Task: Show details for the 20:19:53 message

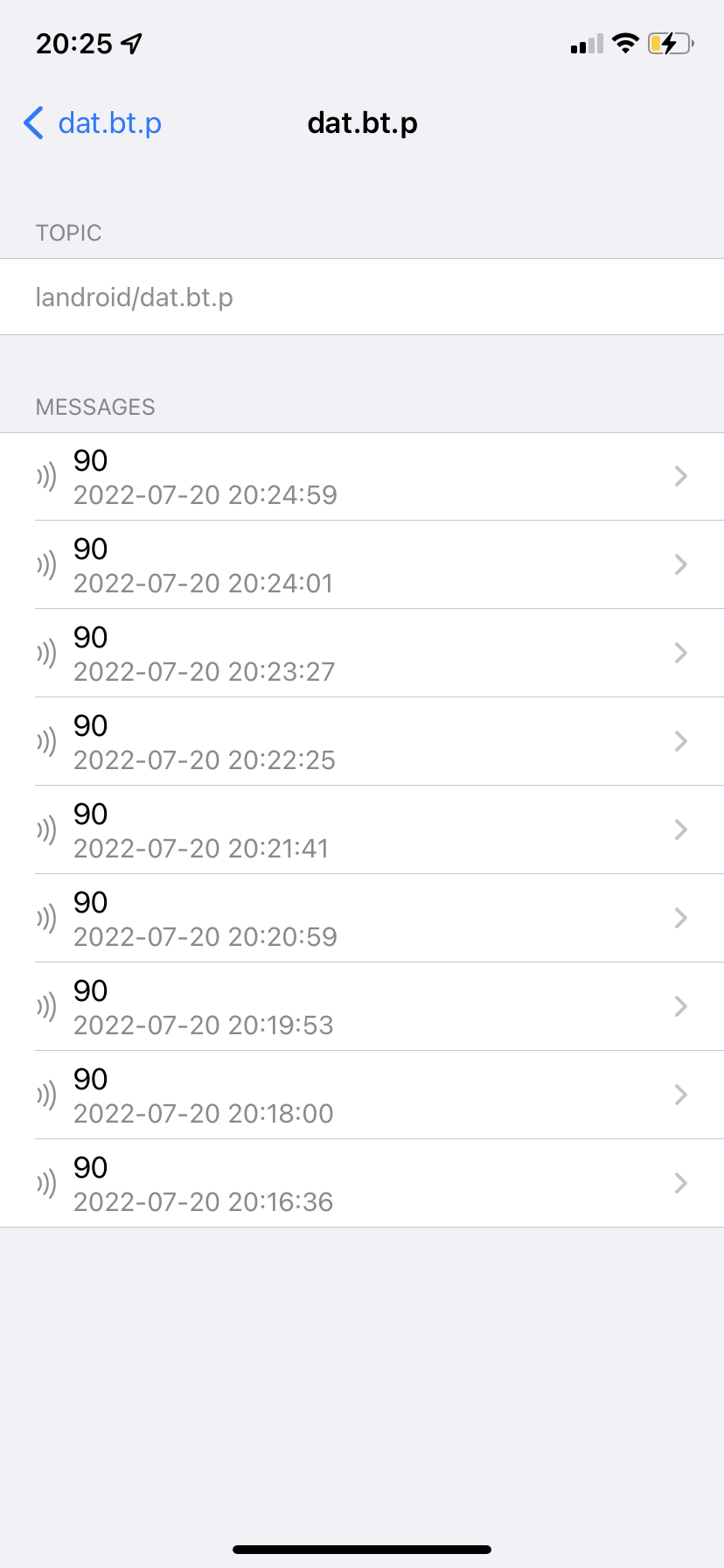Action: point(362,1007)
